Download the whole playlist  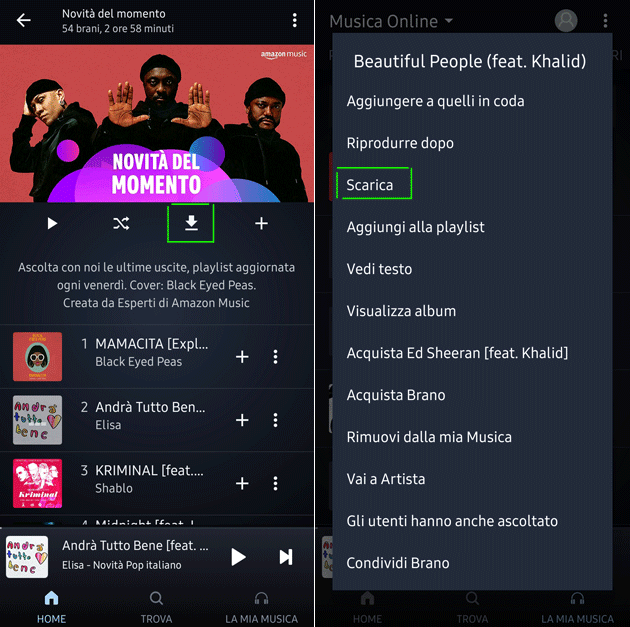191,224
